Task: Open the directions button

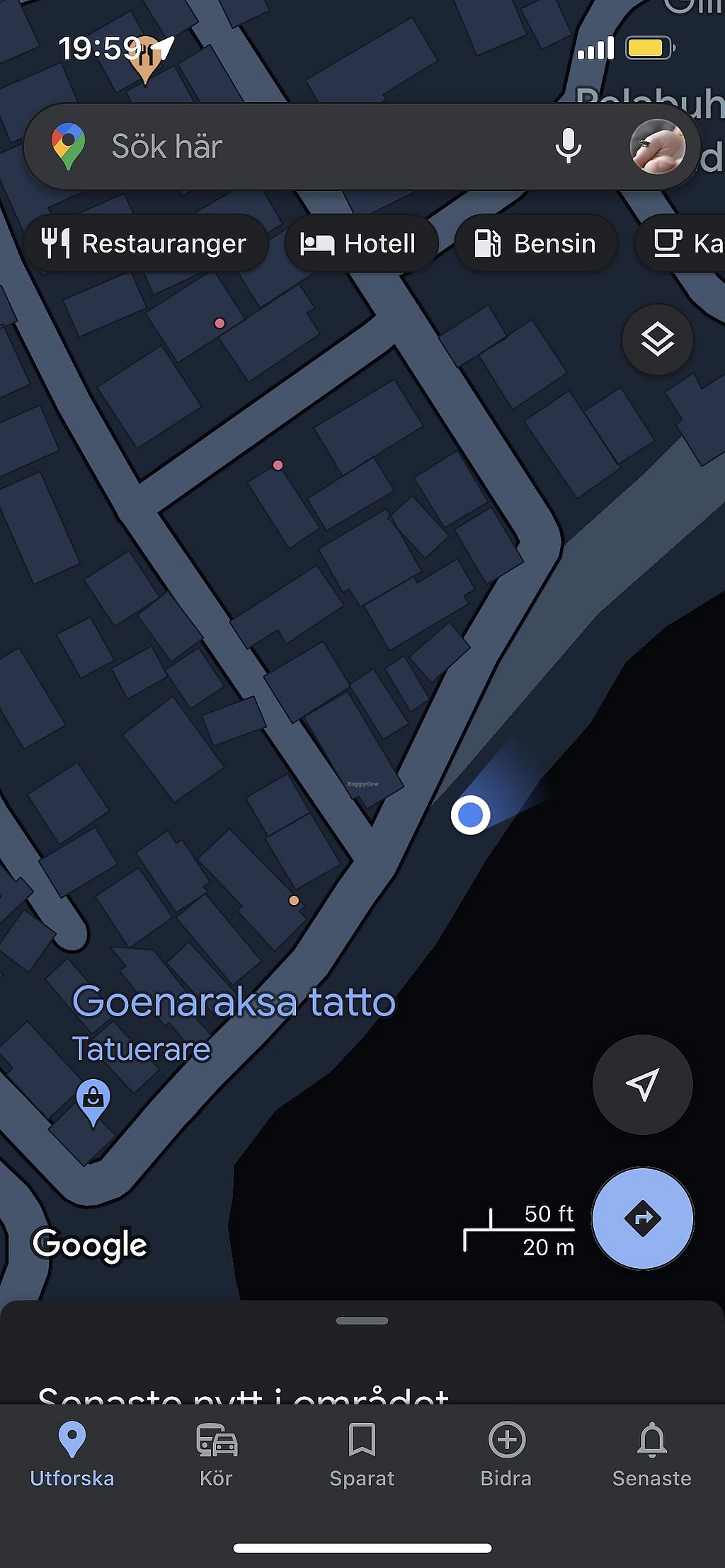Action: pos(642,1218)
